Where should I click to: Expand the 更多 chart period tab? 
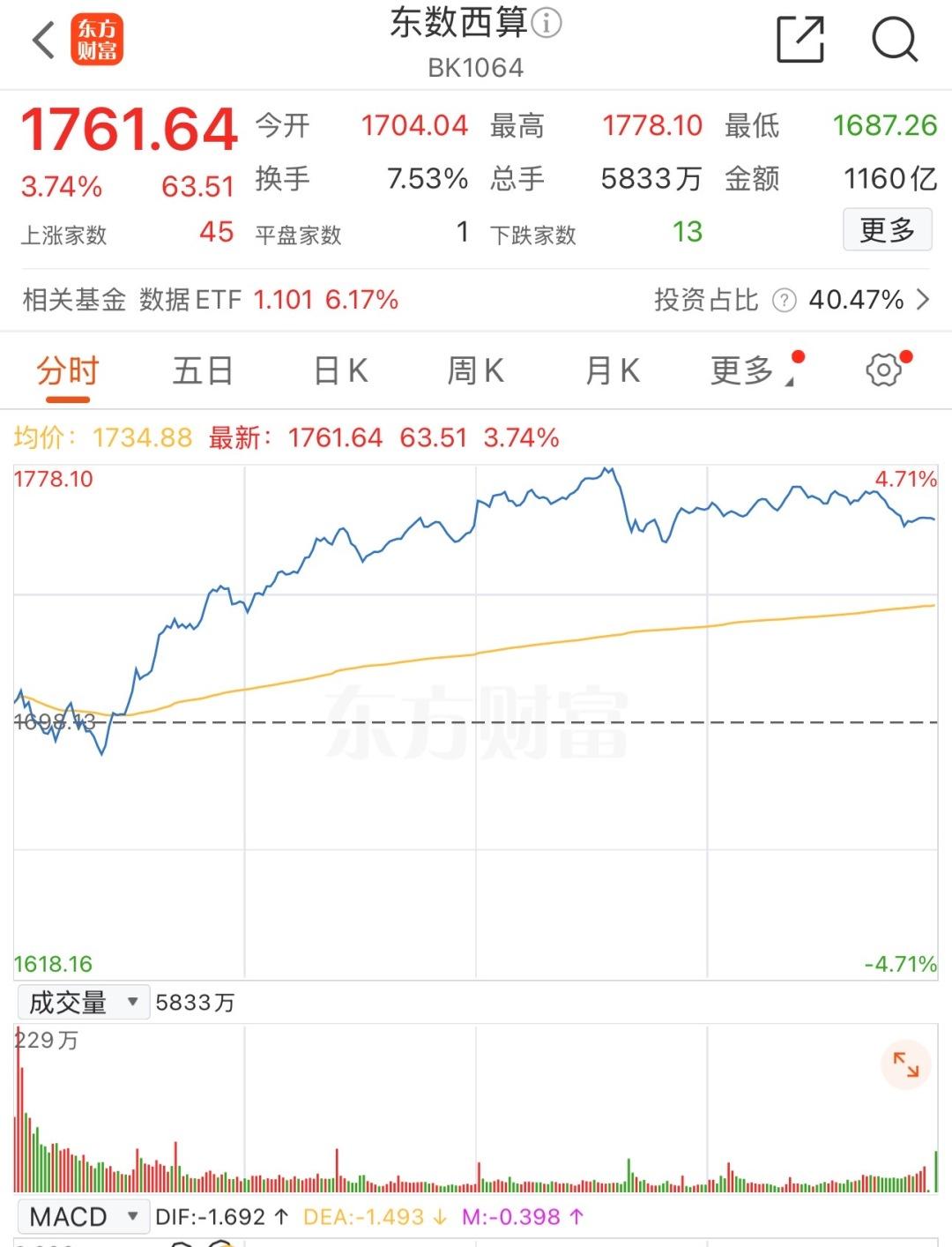746,371
